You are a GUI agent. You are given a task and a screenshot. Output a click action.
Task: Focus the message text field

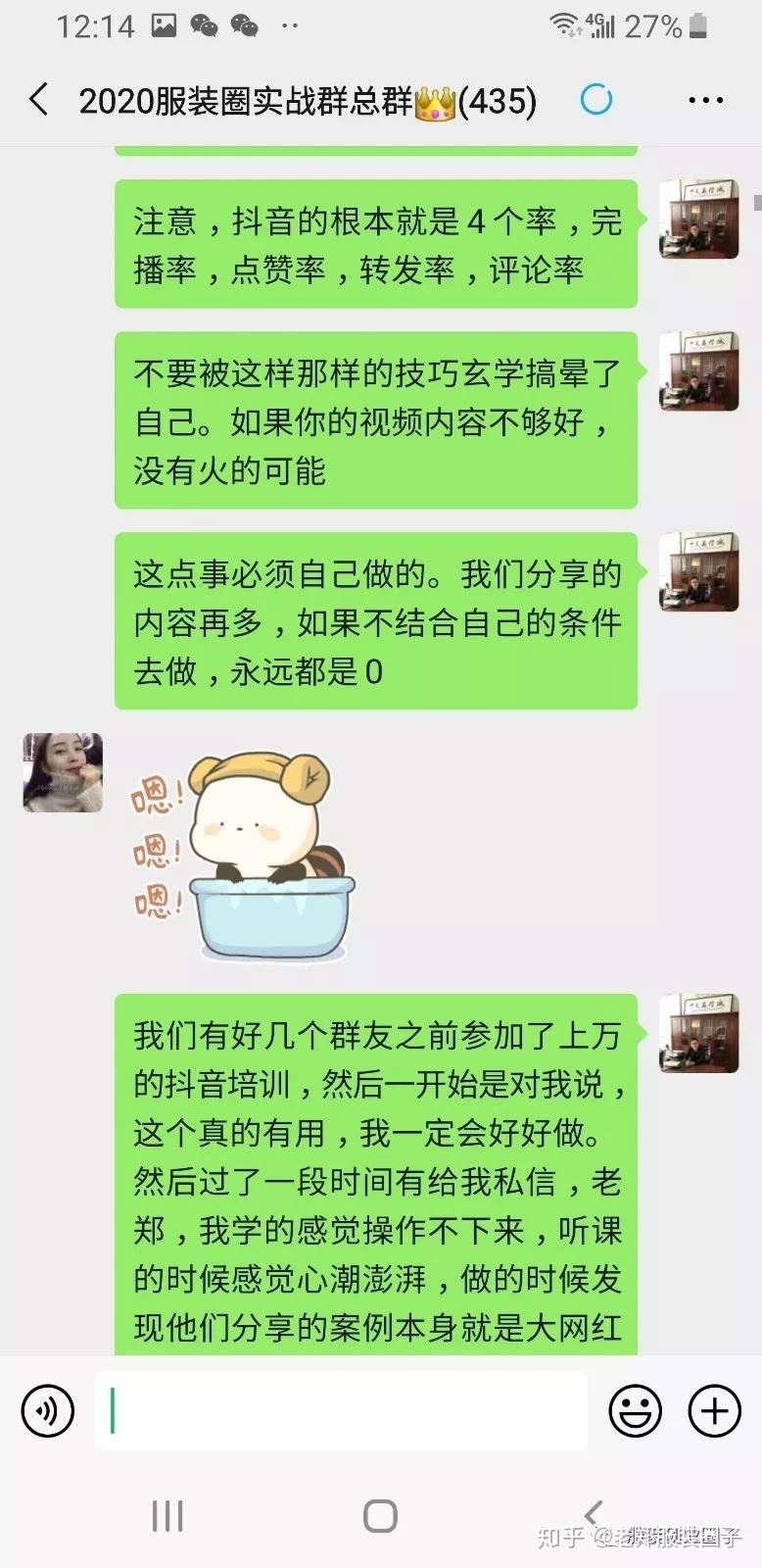tap(341, 1411)
